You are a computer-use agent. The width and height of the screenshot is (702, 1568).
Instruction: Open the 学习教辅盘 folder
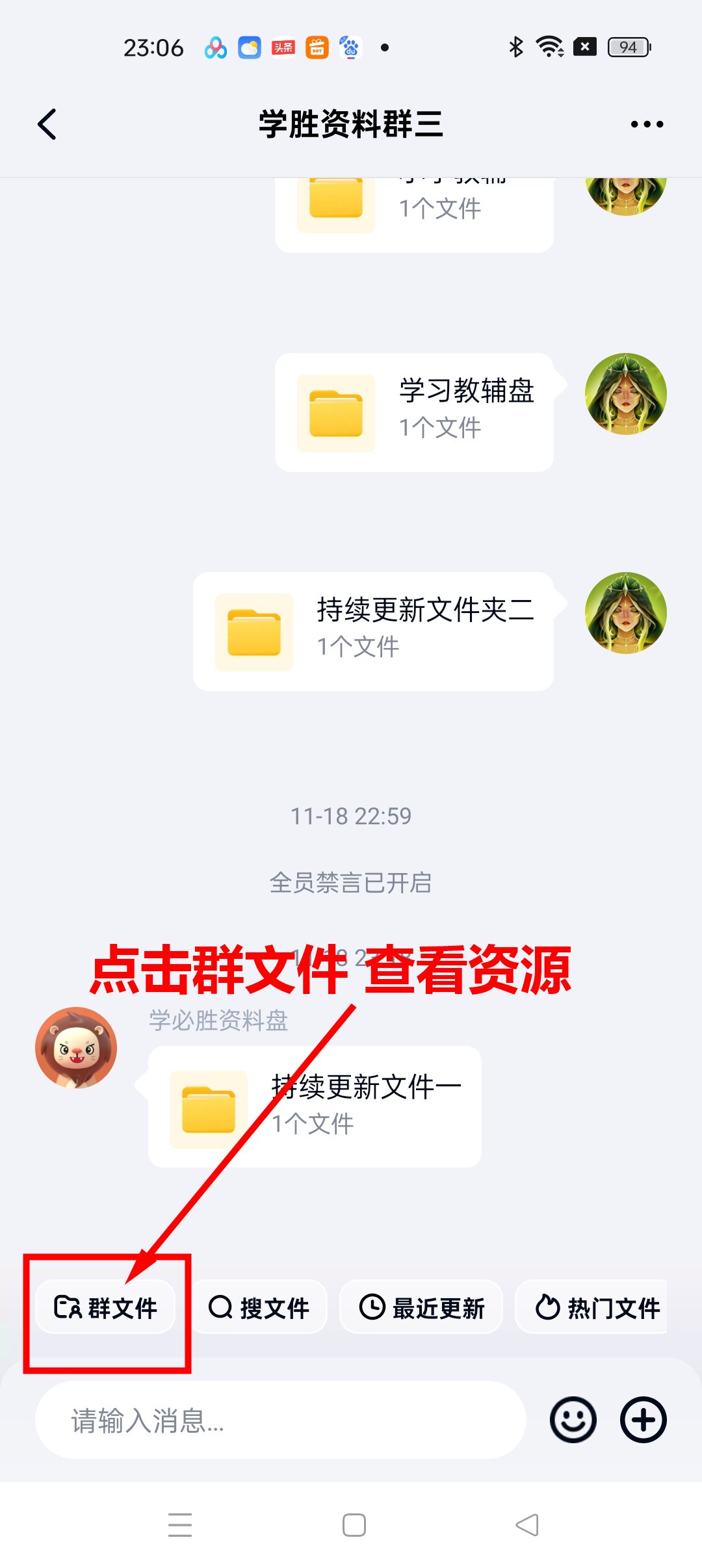pos(414,412)
